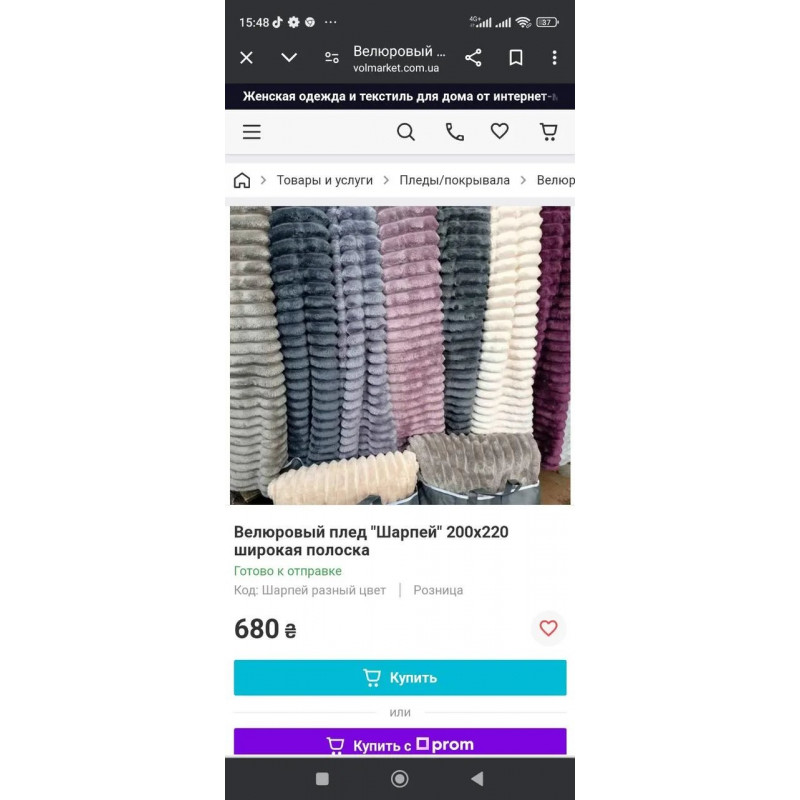Tap the phone contact icon
Screen dimensions: 800x800
tap(454, 132)
